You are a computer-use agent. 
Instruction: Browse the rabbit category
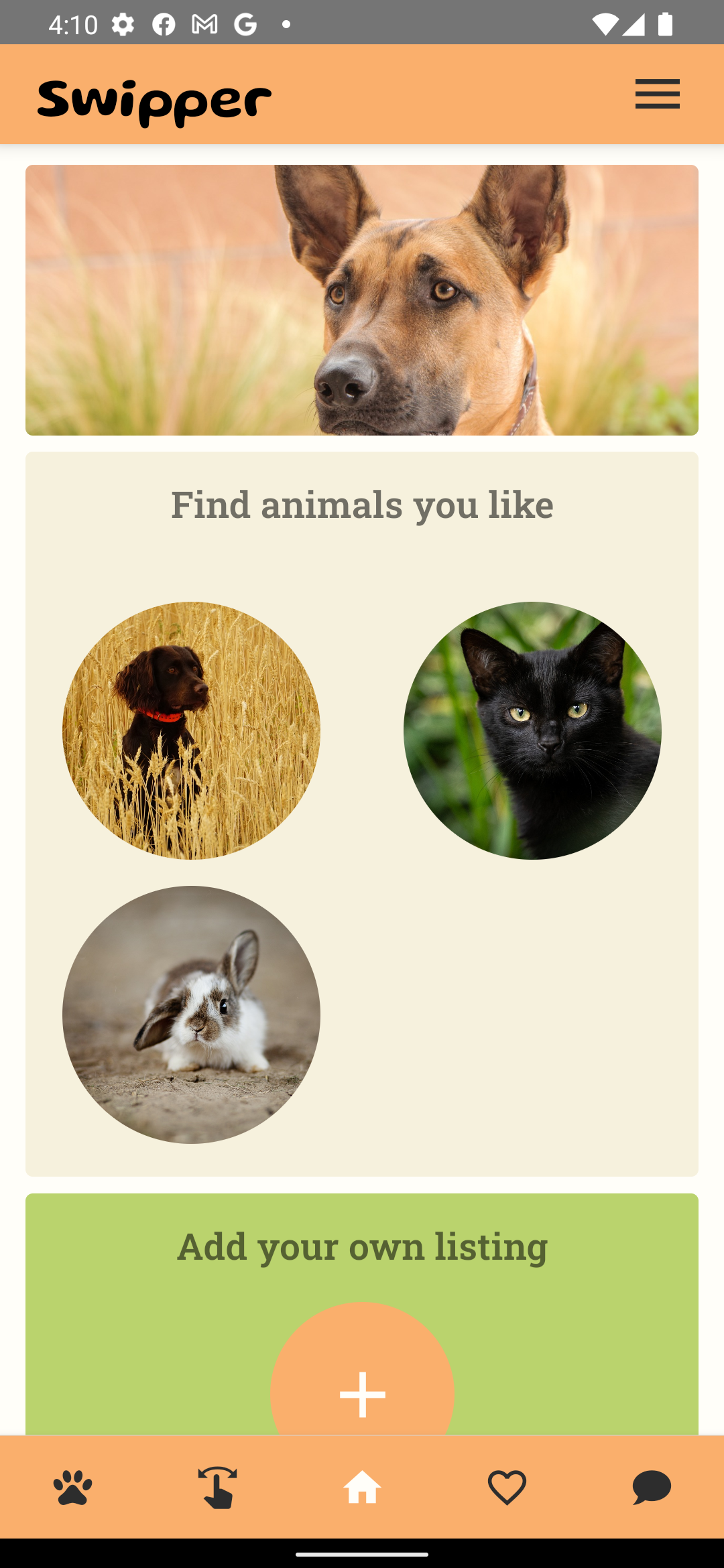click(x=191, y=1015)
